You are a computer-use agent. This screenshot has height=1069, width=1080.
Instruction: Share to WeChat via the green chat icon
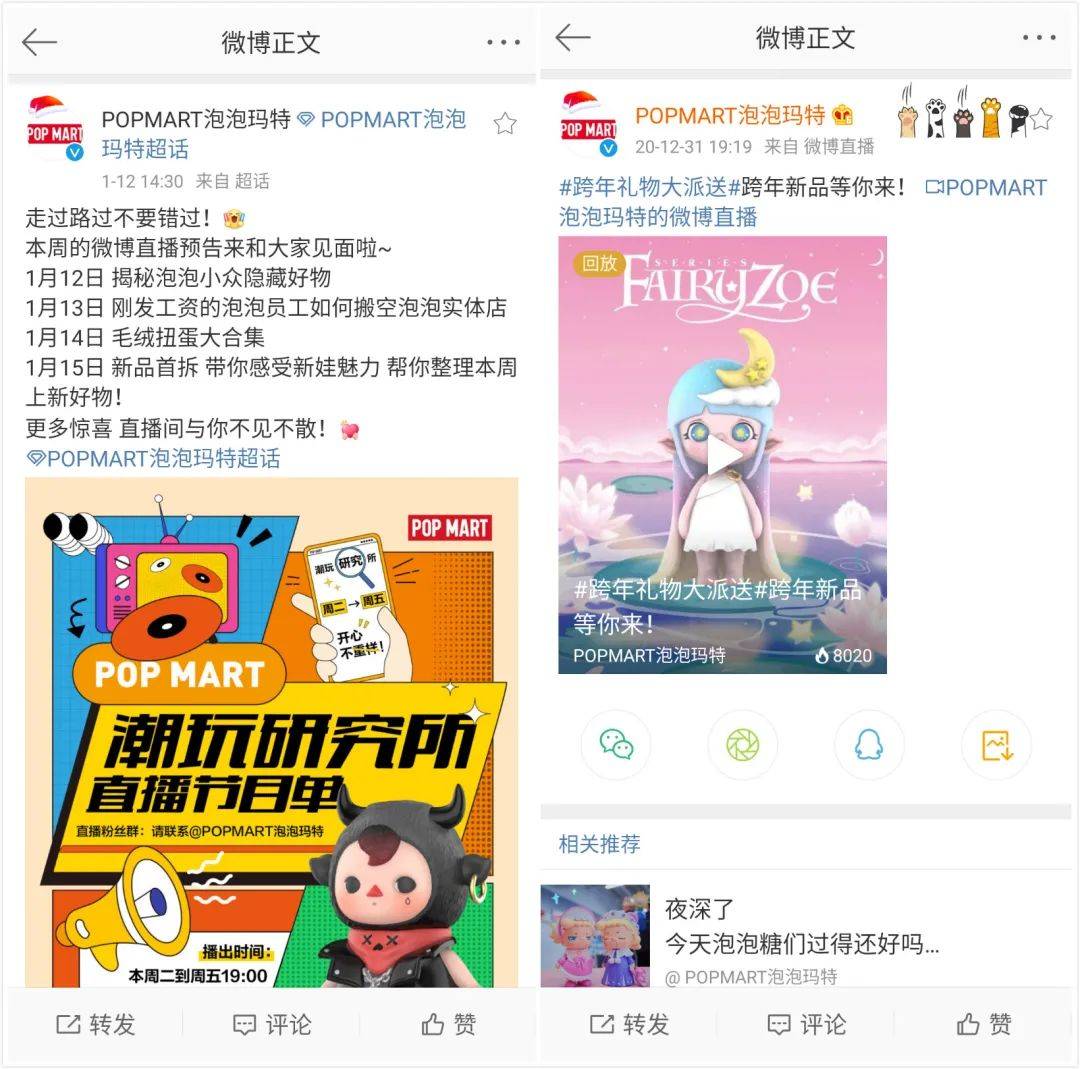[616, 745]
